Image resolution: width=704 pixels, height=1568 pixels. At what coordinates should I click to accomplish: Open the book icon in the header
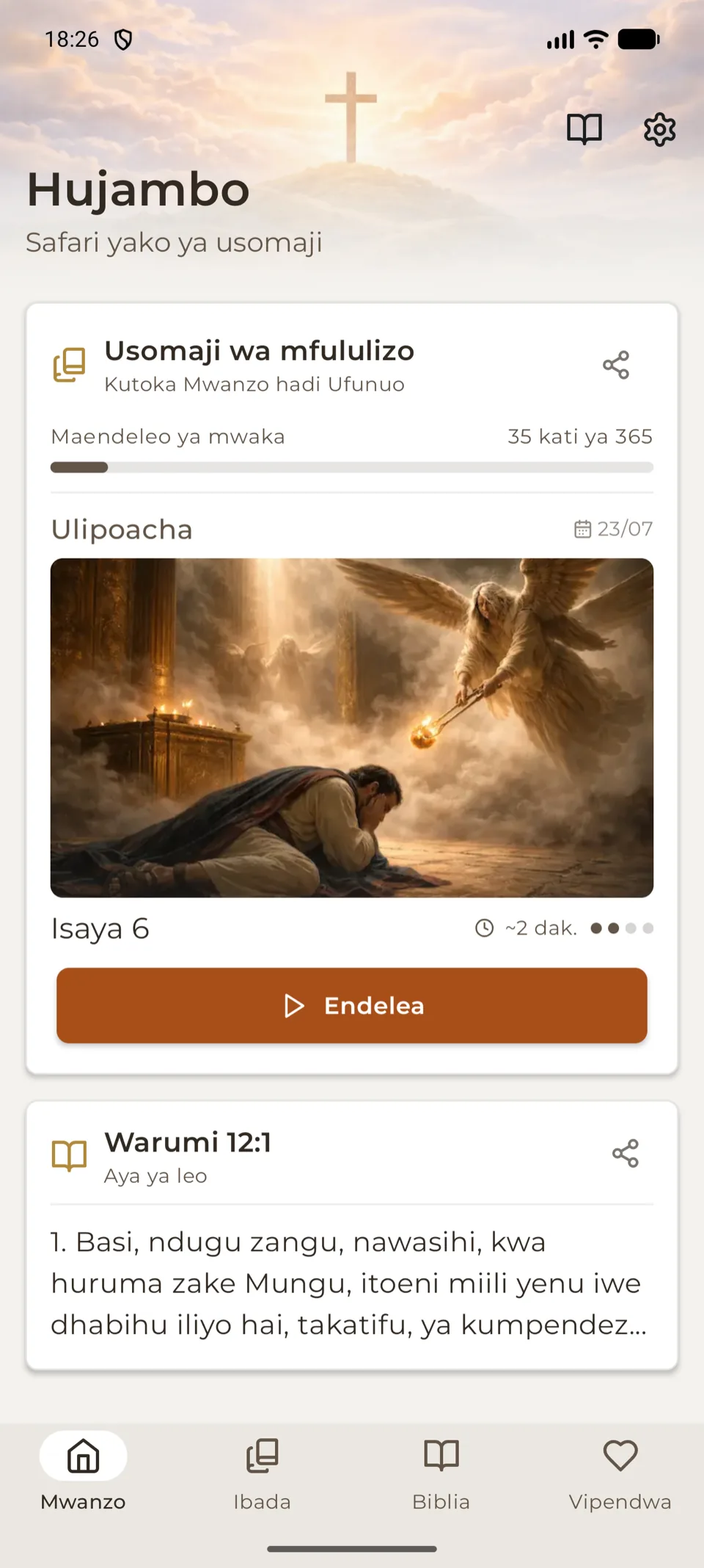(584, 130)
